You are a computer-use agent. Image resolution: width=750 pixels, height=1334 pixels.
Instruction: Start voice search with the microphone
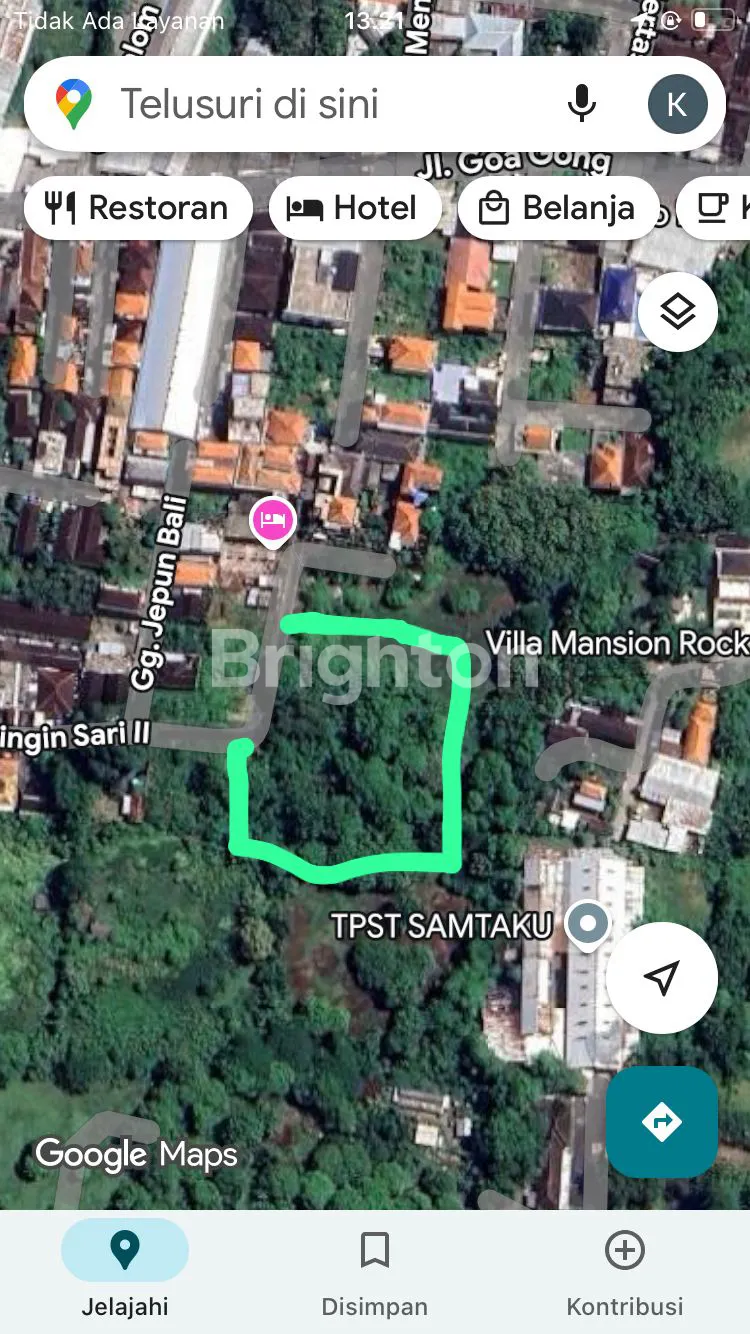pos(581,104)
